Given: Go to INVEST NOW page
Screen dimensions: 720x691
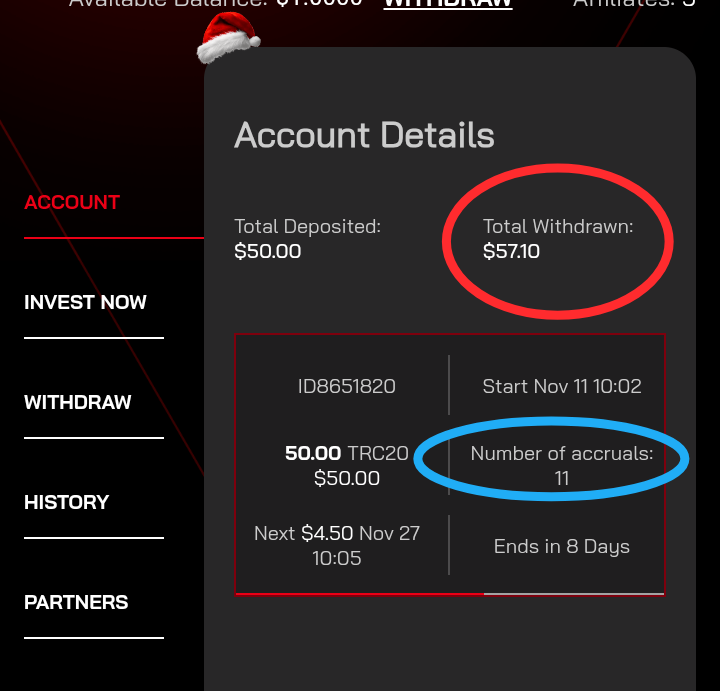Looking at the screenshot, I should 85,303.
